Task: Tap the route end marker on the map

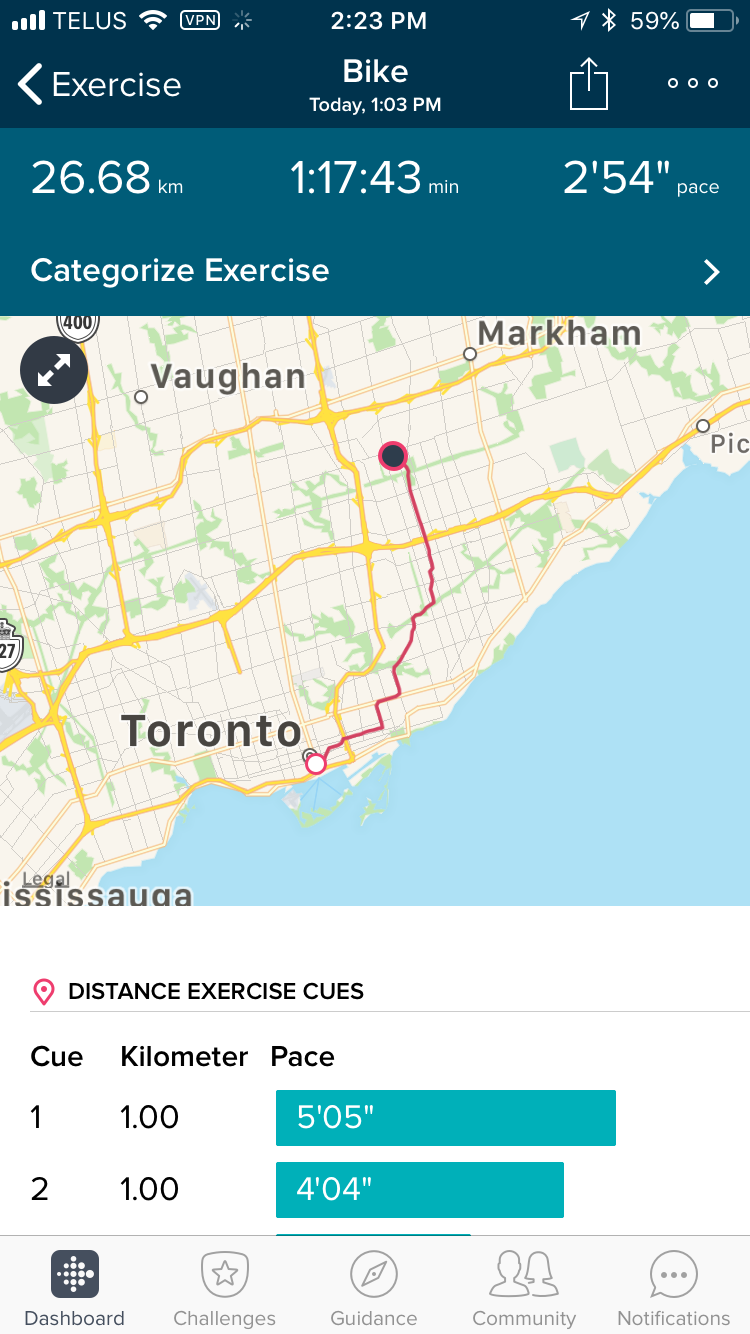Action: click(393, 456)
